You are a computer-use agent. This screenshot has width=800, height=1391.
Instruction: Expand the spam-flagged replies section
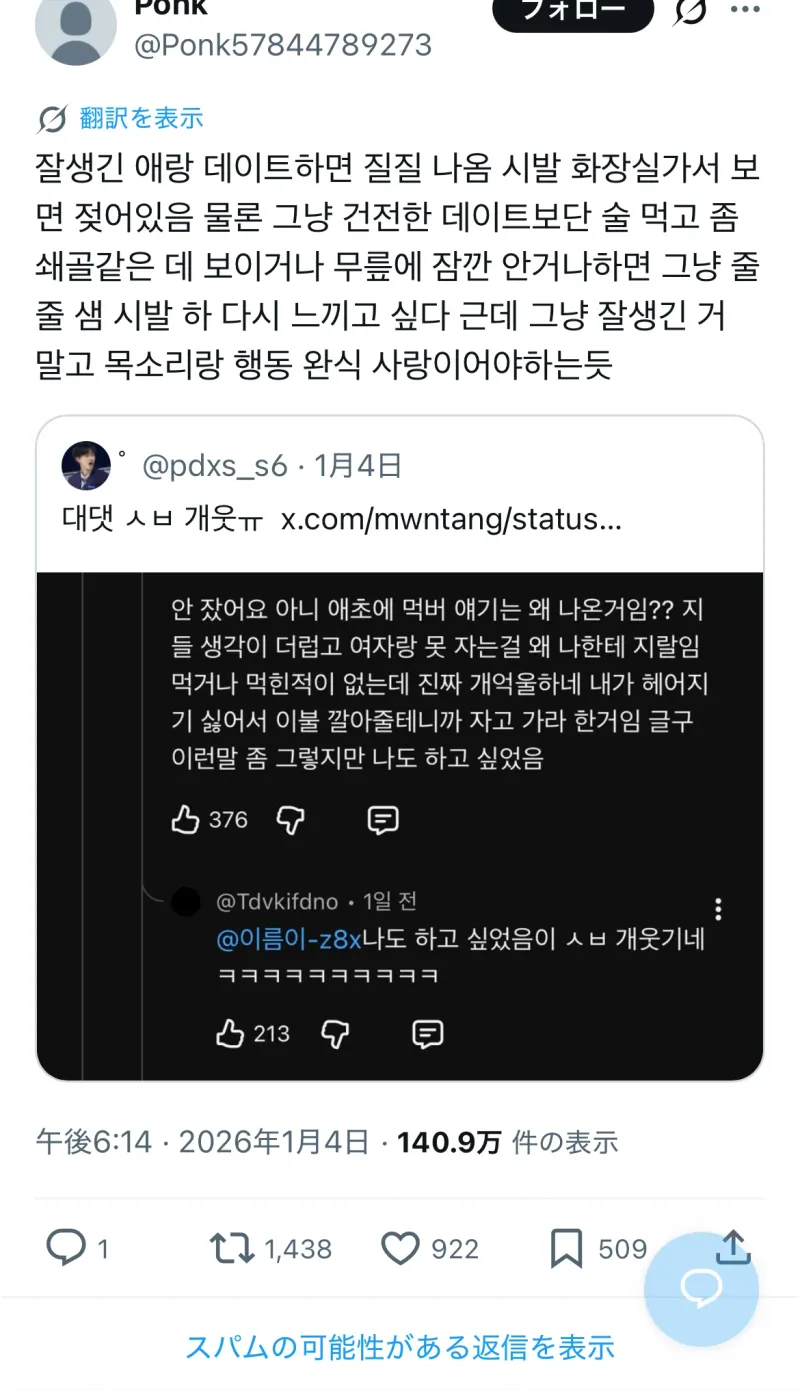click(x=399, y=1347)
